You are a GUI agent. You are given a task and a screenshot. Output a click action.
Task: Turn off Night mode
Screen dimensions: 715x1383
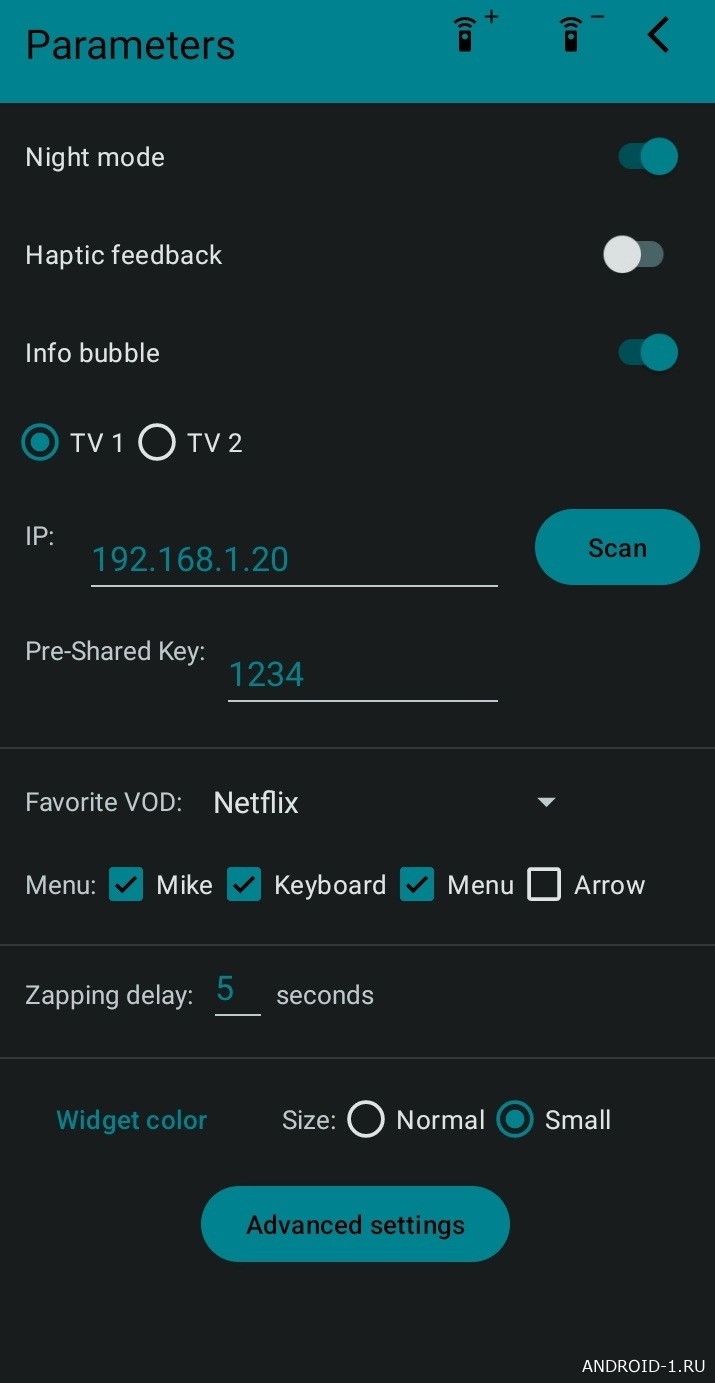click(648, 157)
